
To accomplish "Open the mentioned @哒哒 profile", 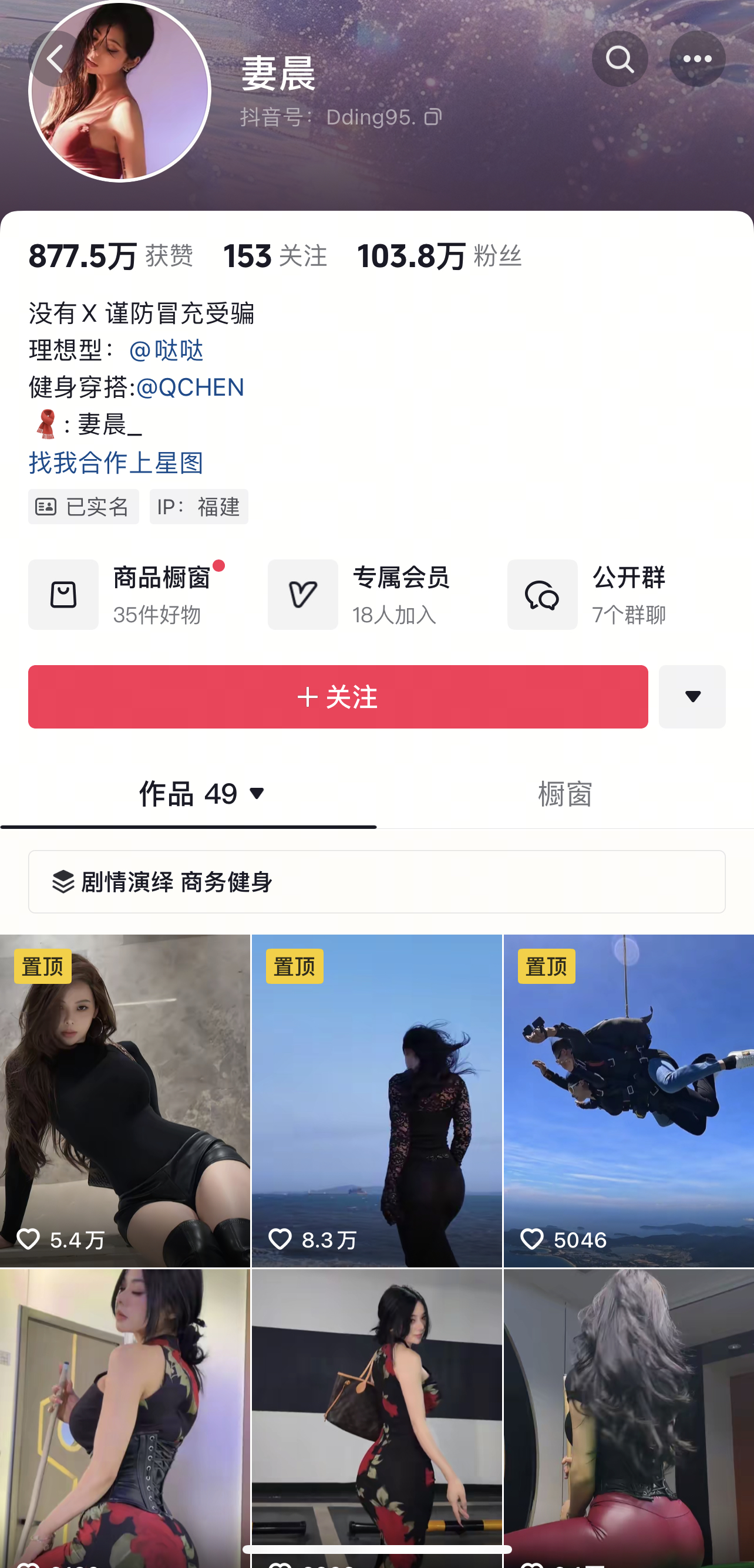I will pos(166,350).
